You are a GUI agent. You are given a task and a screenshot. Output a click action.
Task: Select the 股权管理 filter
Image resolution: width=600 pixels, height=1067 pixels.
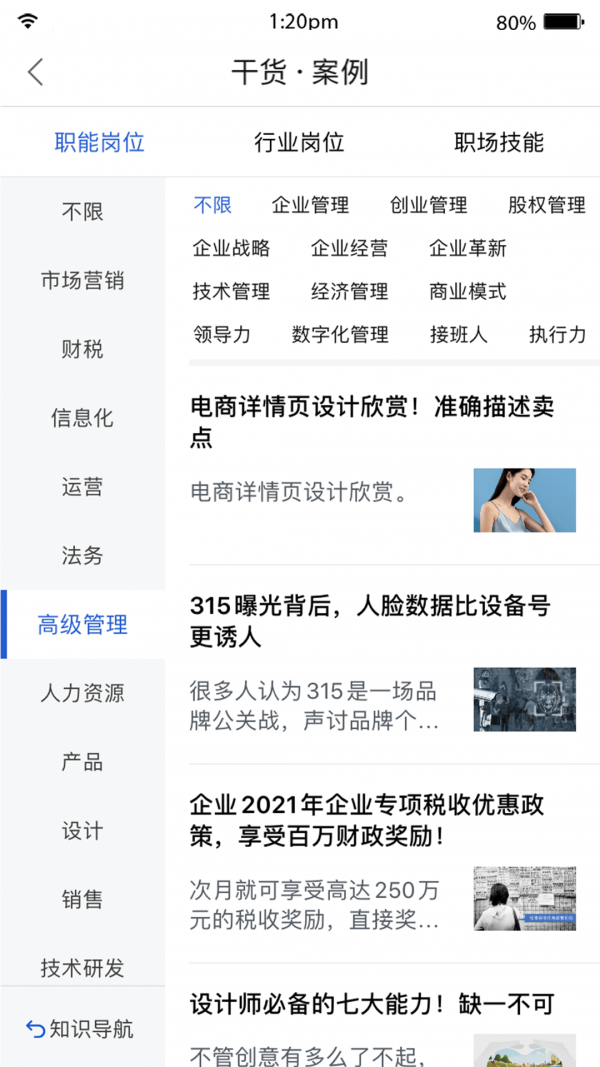(546, 206)
